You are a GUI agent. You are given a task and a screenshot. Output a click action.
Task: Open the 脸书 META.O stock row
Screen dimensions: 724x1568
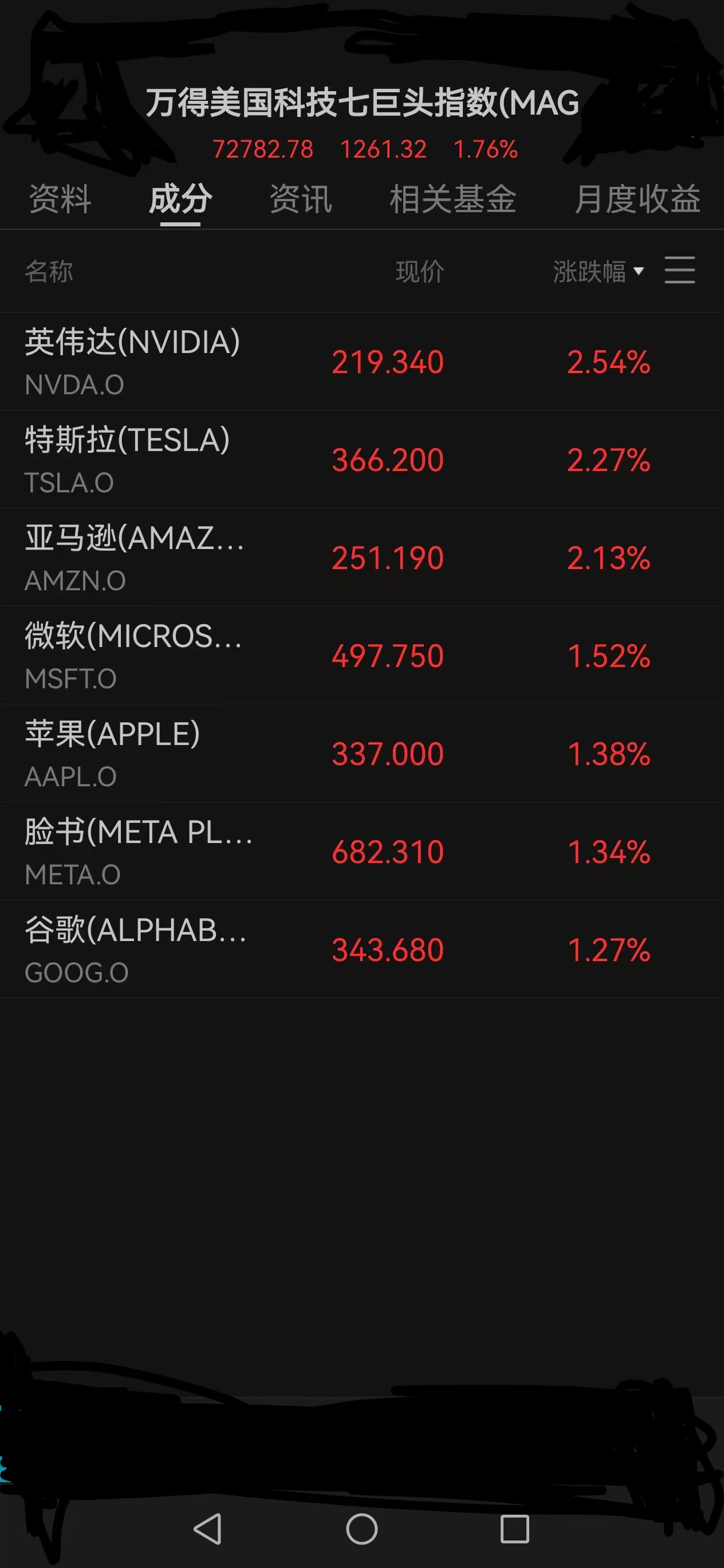[x=362, y=852]
